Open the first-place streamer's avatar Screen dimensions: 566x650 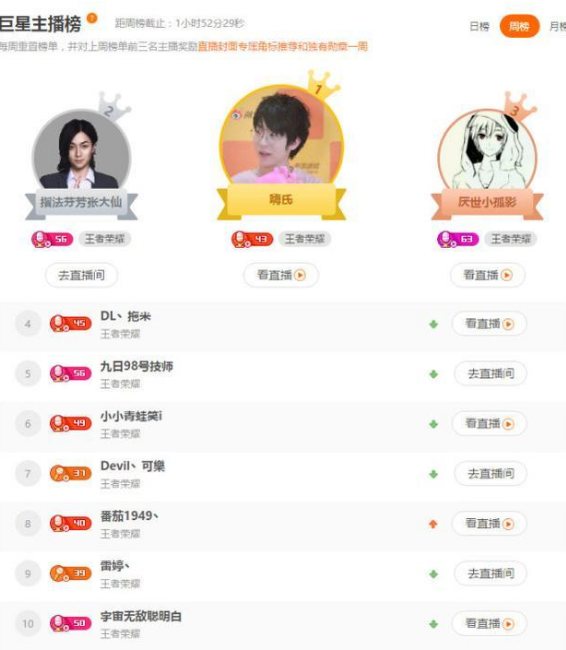pyautogui.click(x=282, y=135)
